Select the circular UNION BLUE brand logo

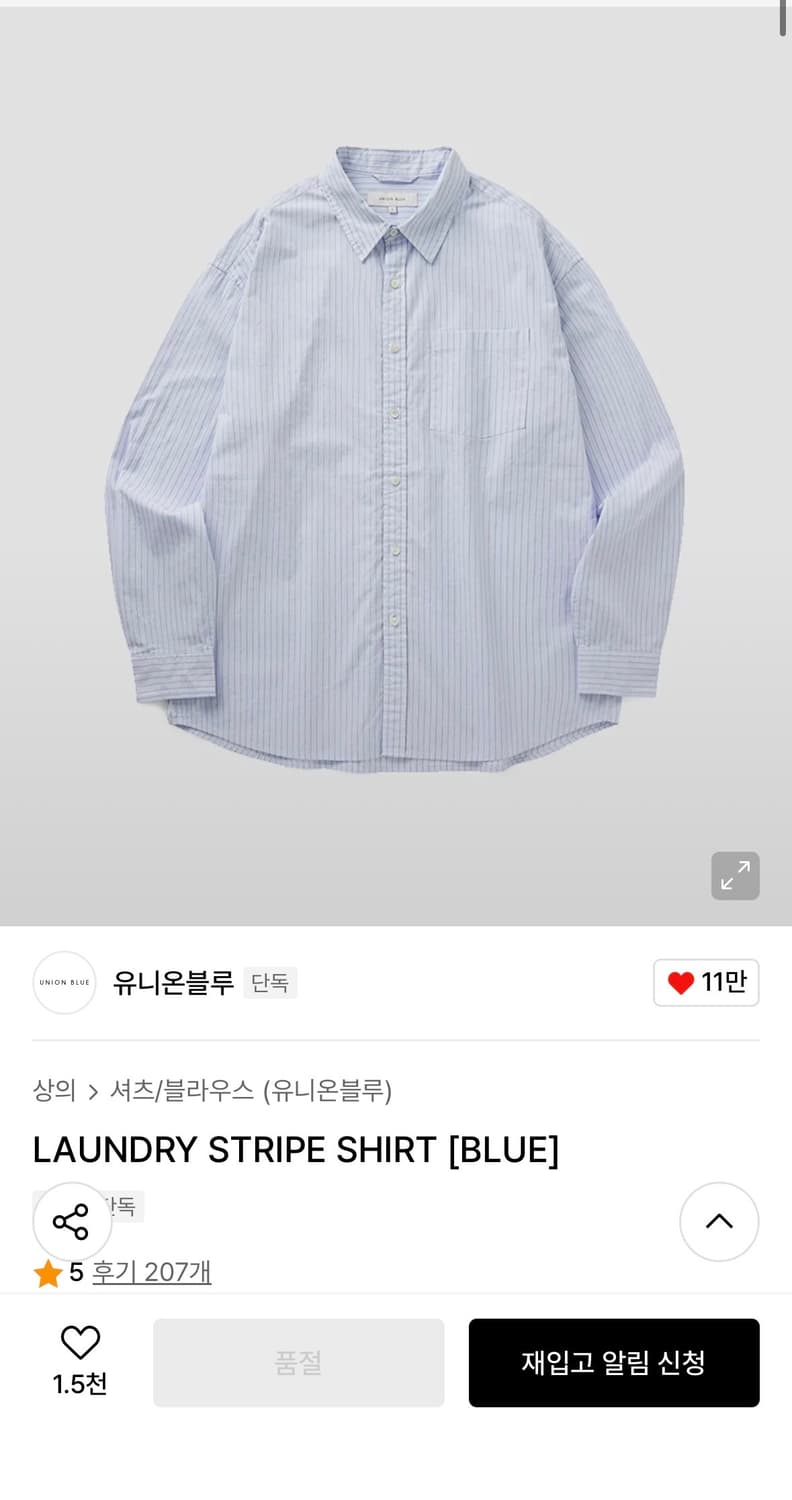click(64, 983)
